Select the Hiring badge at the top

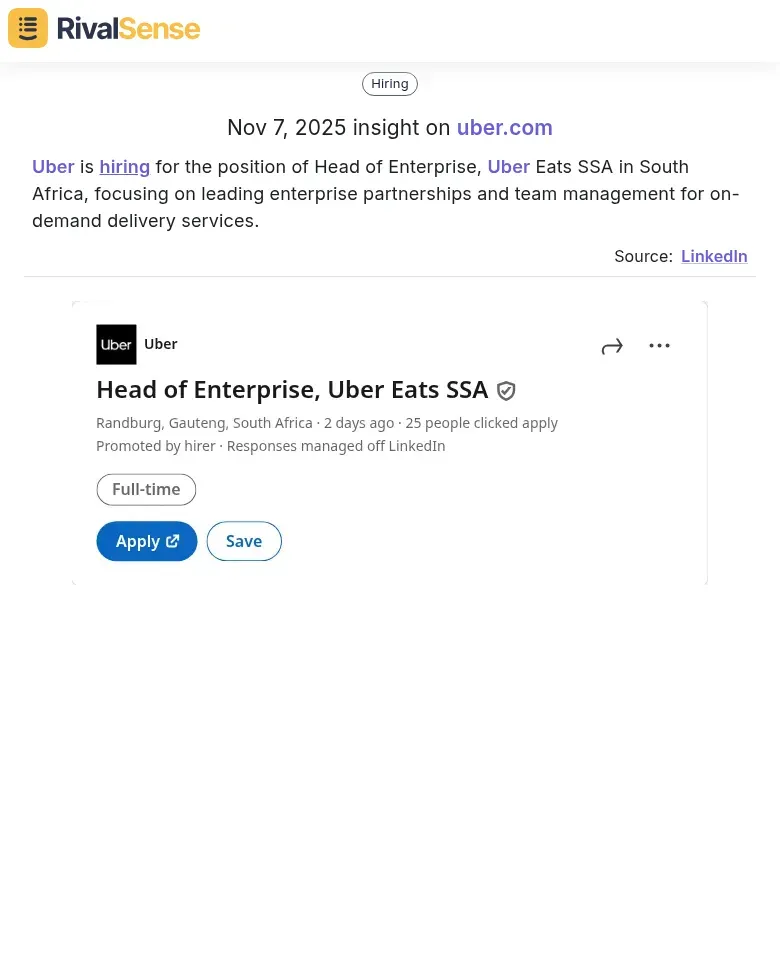click(x=390, y=83)
